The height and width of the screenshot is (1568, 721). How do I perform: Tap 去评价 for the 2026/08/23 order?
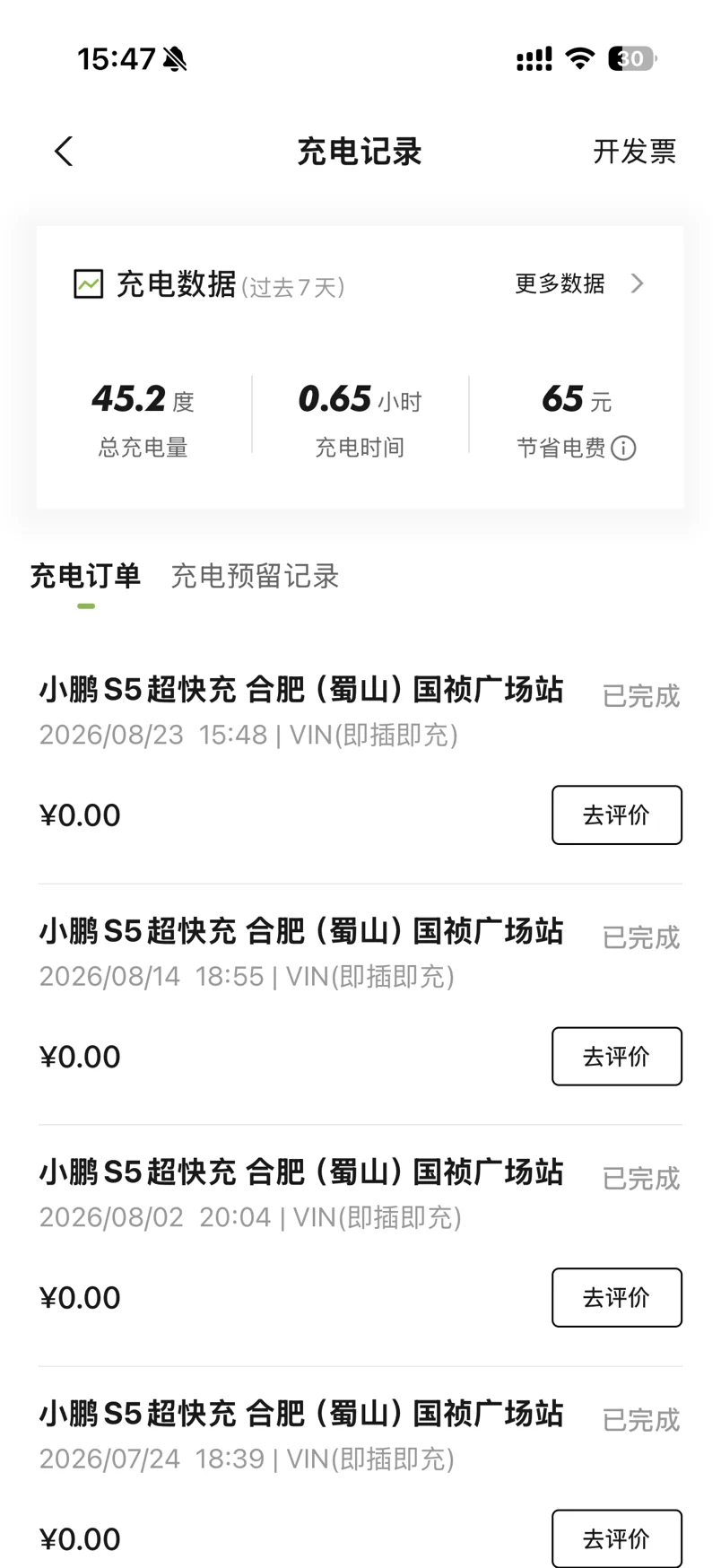[617, 814]
